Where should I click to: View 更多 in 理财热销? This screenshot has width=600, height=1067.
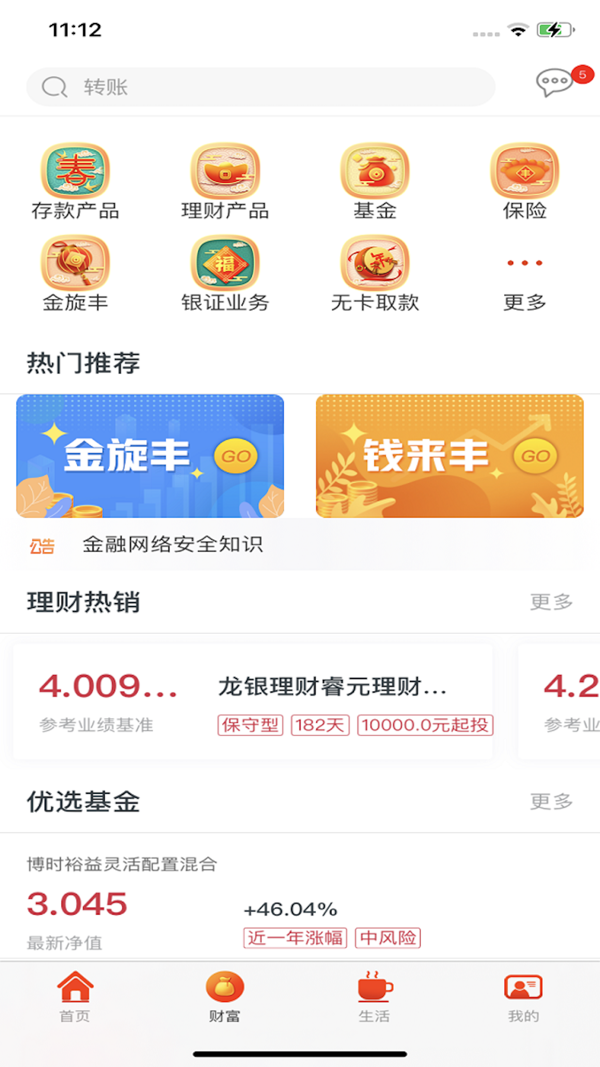[x=552, y=602]
